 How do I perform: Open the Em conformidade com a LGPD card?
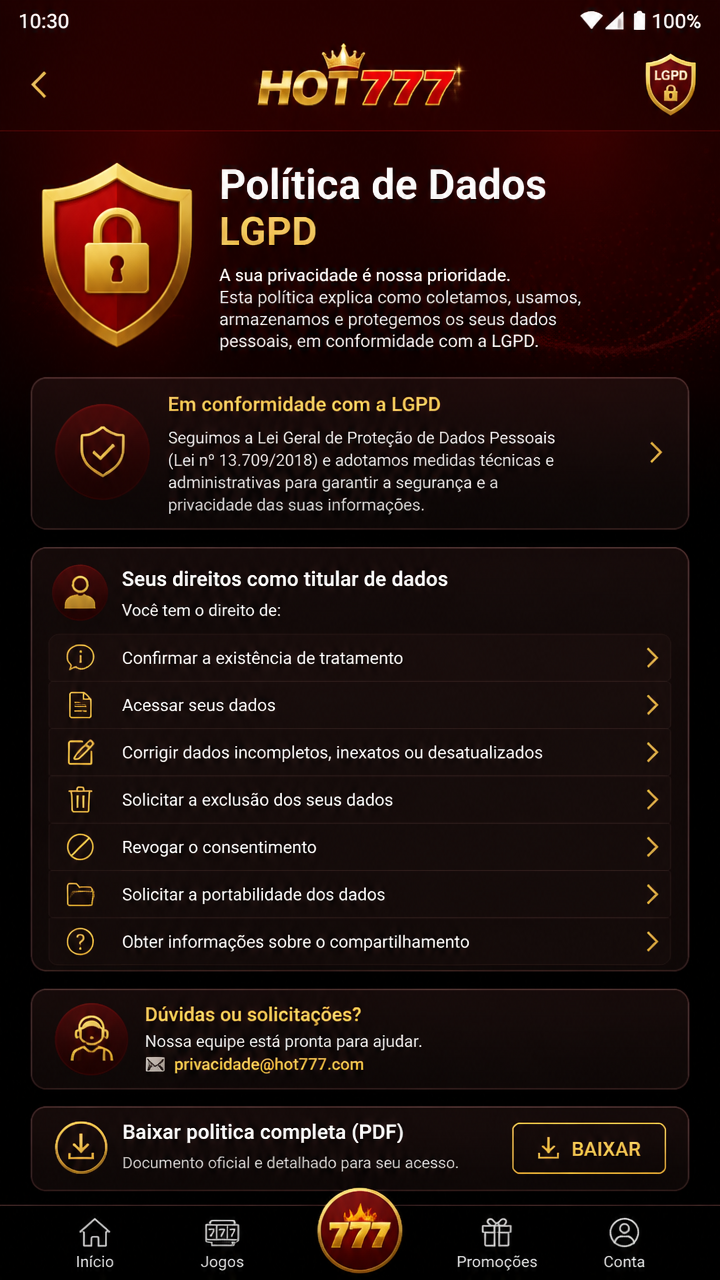[360, 453]
